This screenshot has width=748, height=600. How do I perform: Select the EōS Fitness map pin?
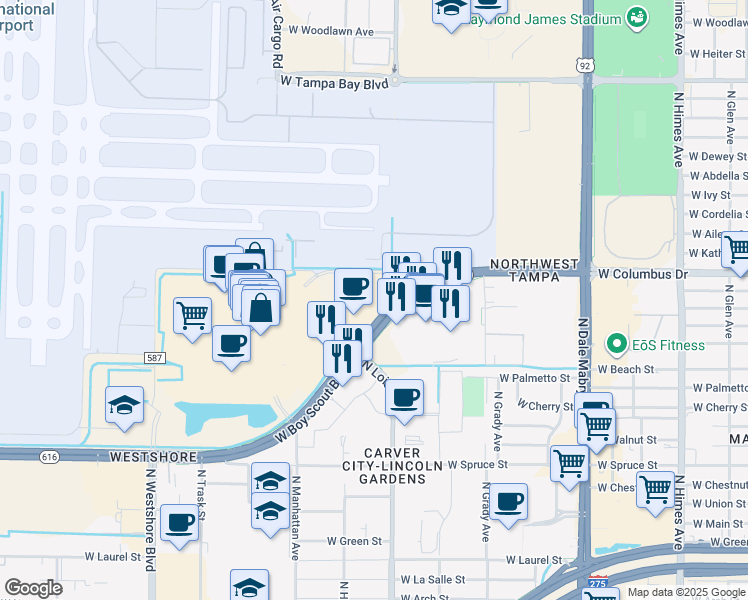coord(616,345)
